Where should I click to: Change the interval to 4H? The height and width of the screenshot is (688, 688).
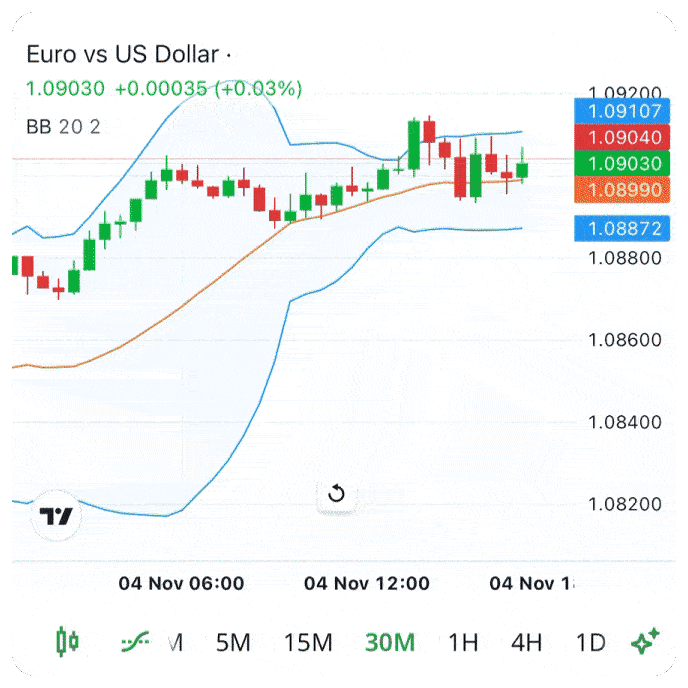(526, 642)
